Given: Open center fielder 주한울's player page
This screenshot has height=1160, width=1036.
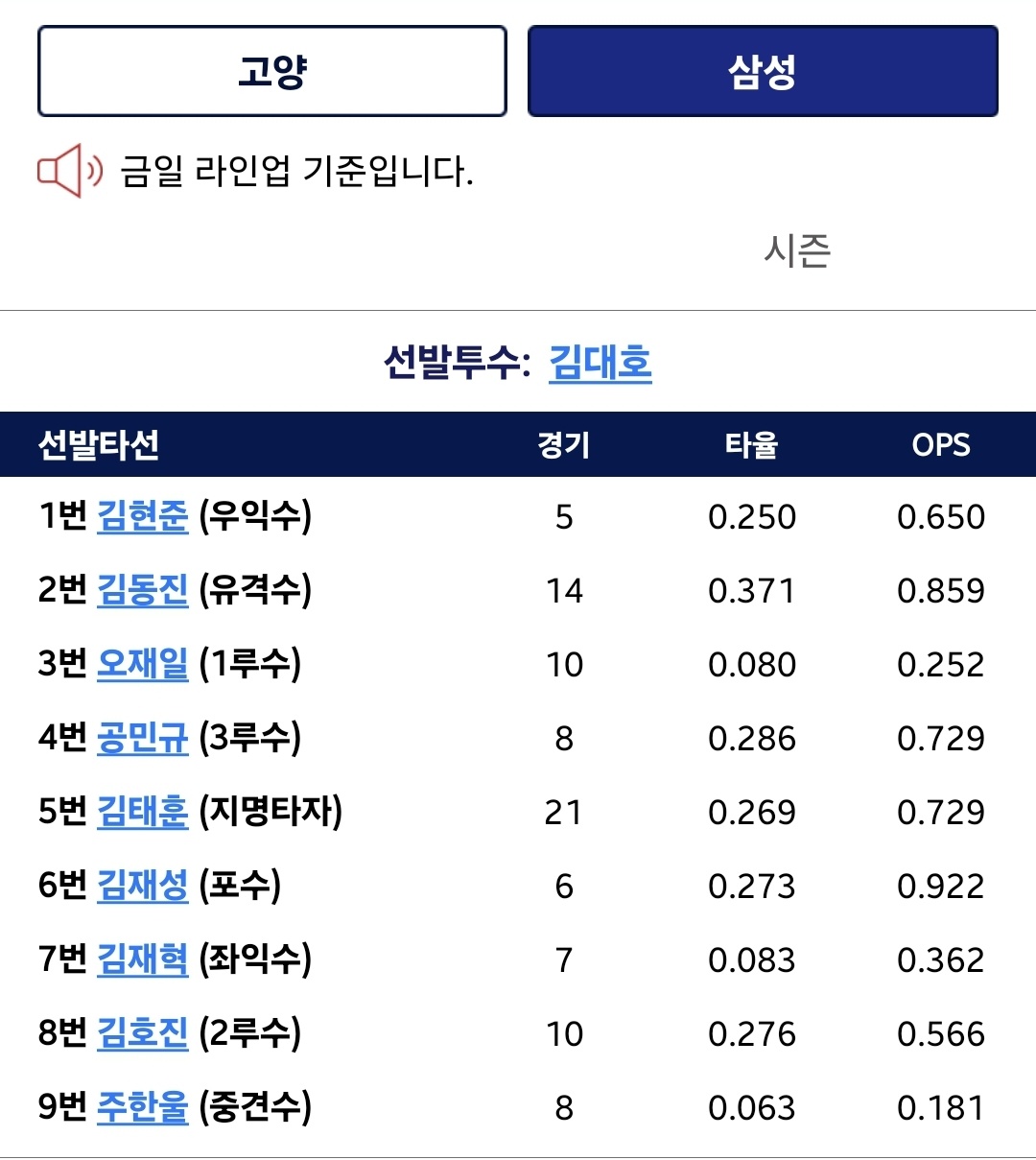Looking at the screenshot, I should click(142, 1106).
